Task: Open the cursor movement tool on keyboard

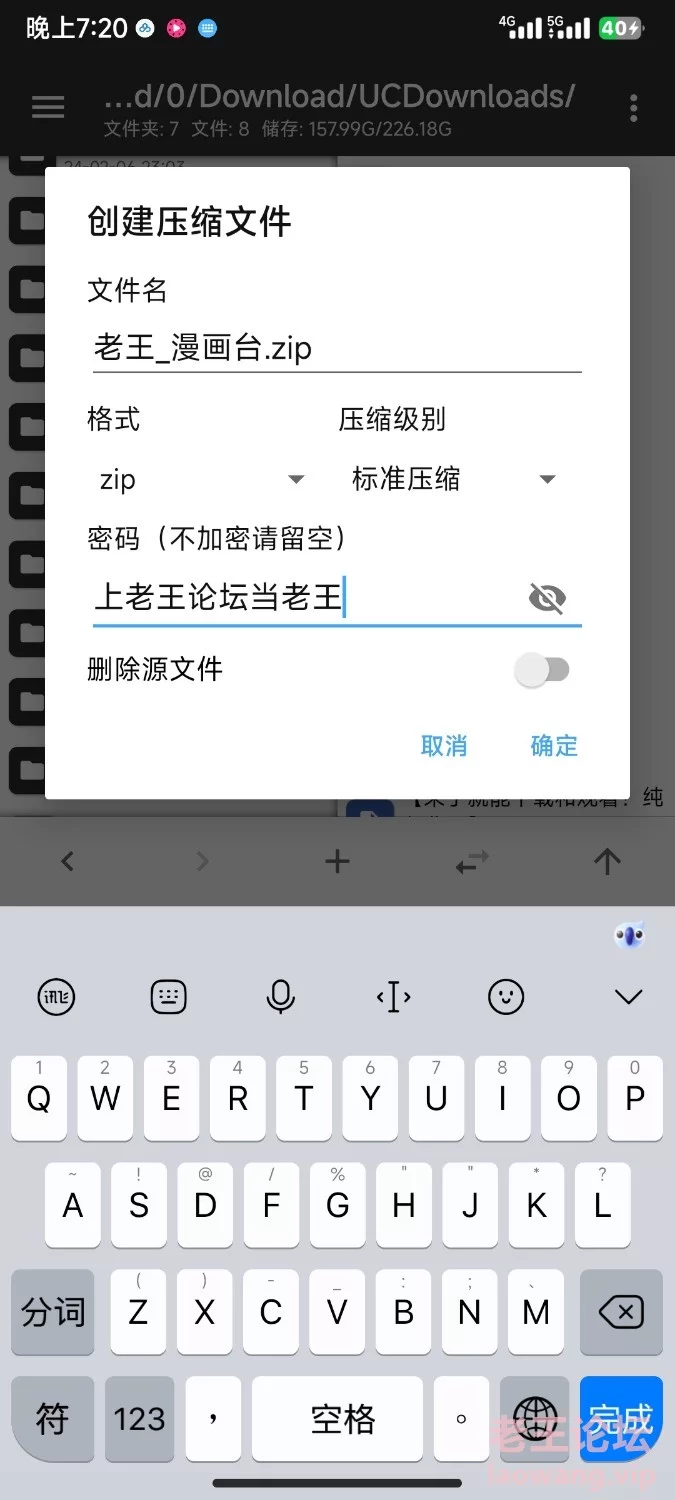Action: click(393, 996)
